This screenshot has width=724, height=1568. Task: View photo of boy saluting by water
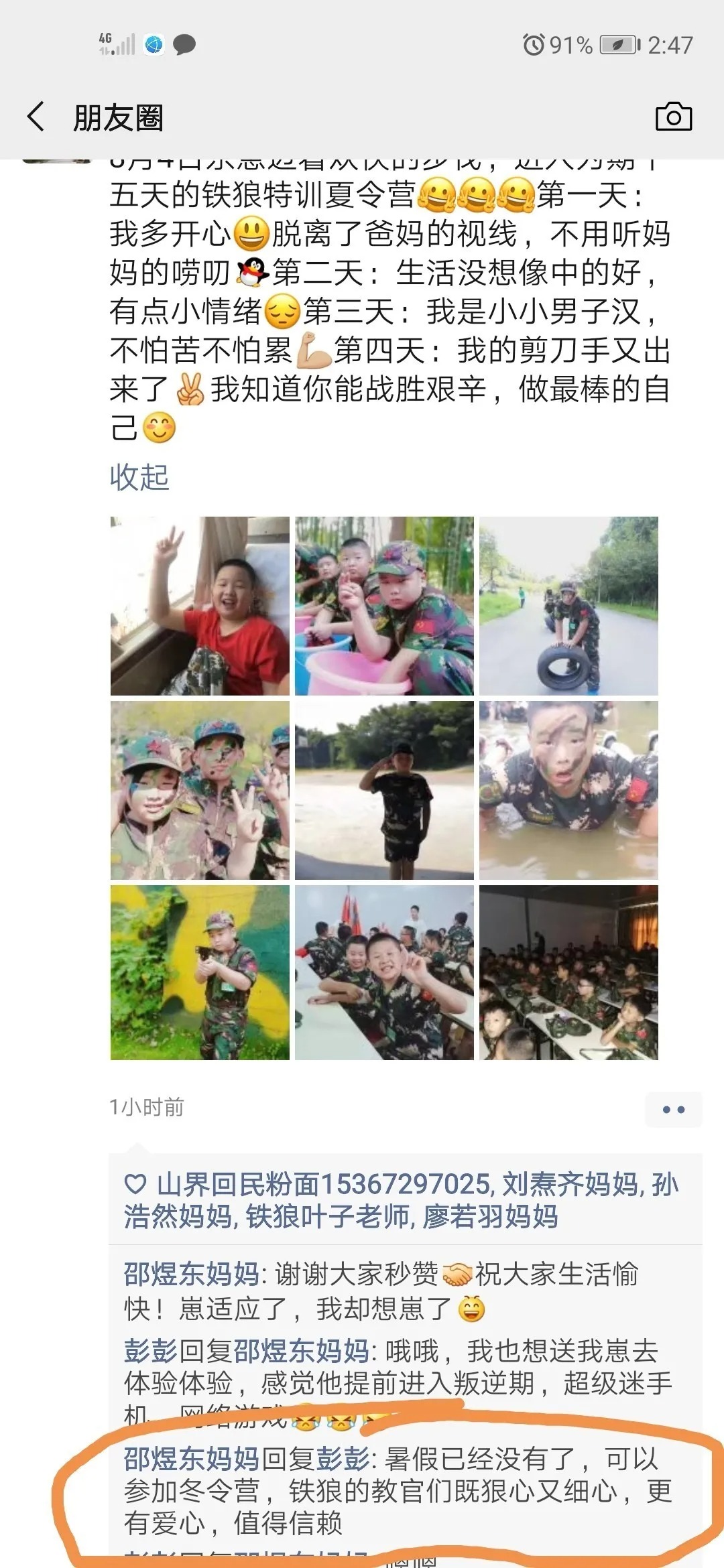click(384, 790)
